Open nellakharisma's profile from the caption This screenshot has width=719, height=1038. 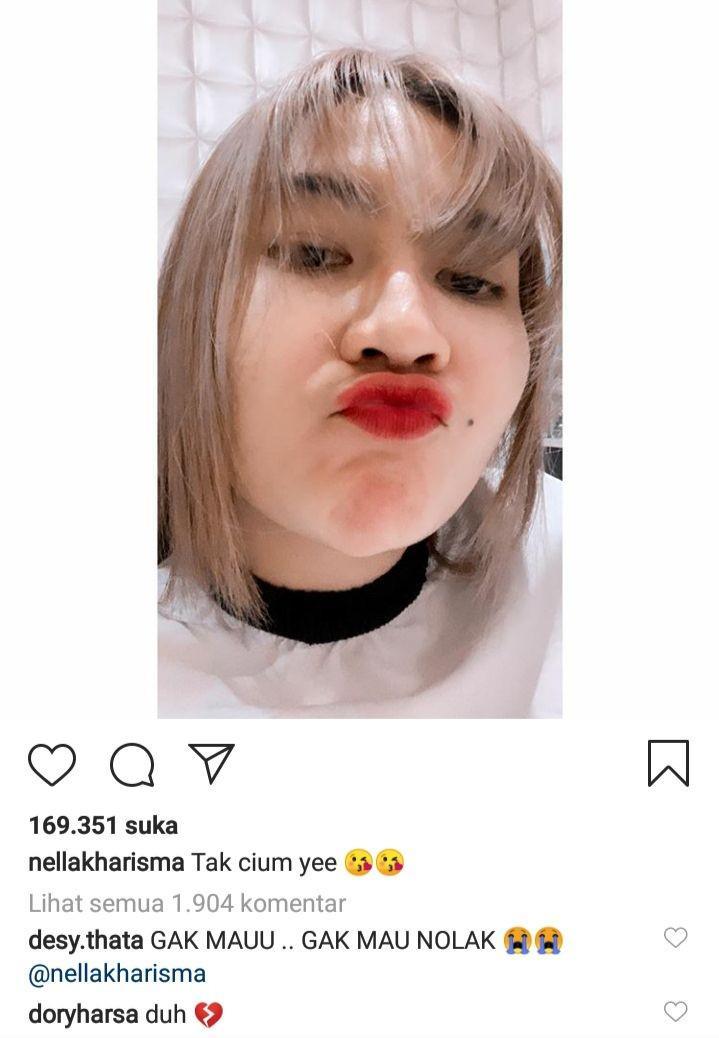(x=106, y=862)
